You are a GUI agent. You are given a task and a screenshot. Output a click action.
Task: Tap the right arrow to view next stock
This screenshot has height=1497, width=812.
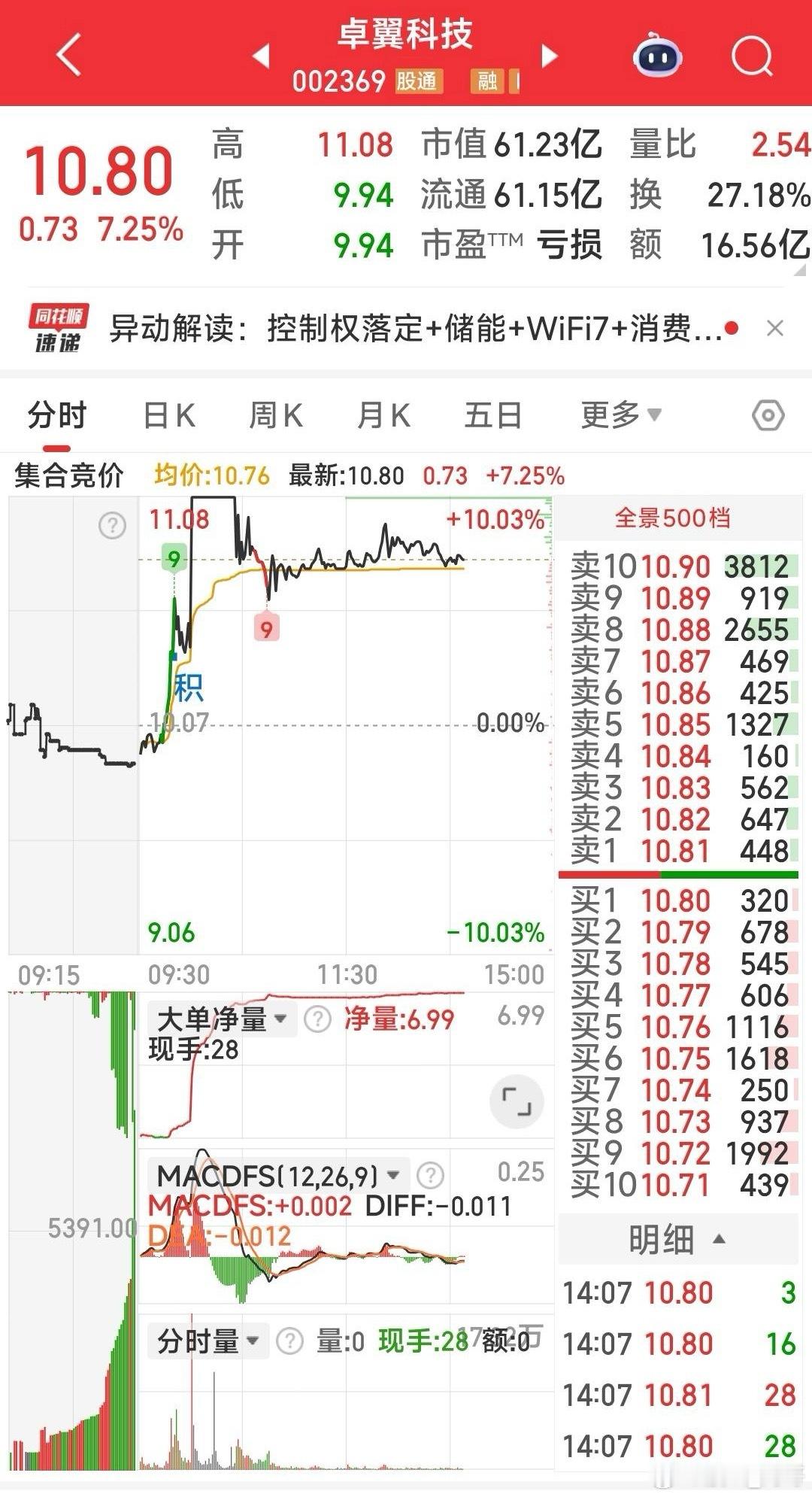click(550, 56)
